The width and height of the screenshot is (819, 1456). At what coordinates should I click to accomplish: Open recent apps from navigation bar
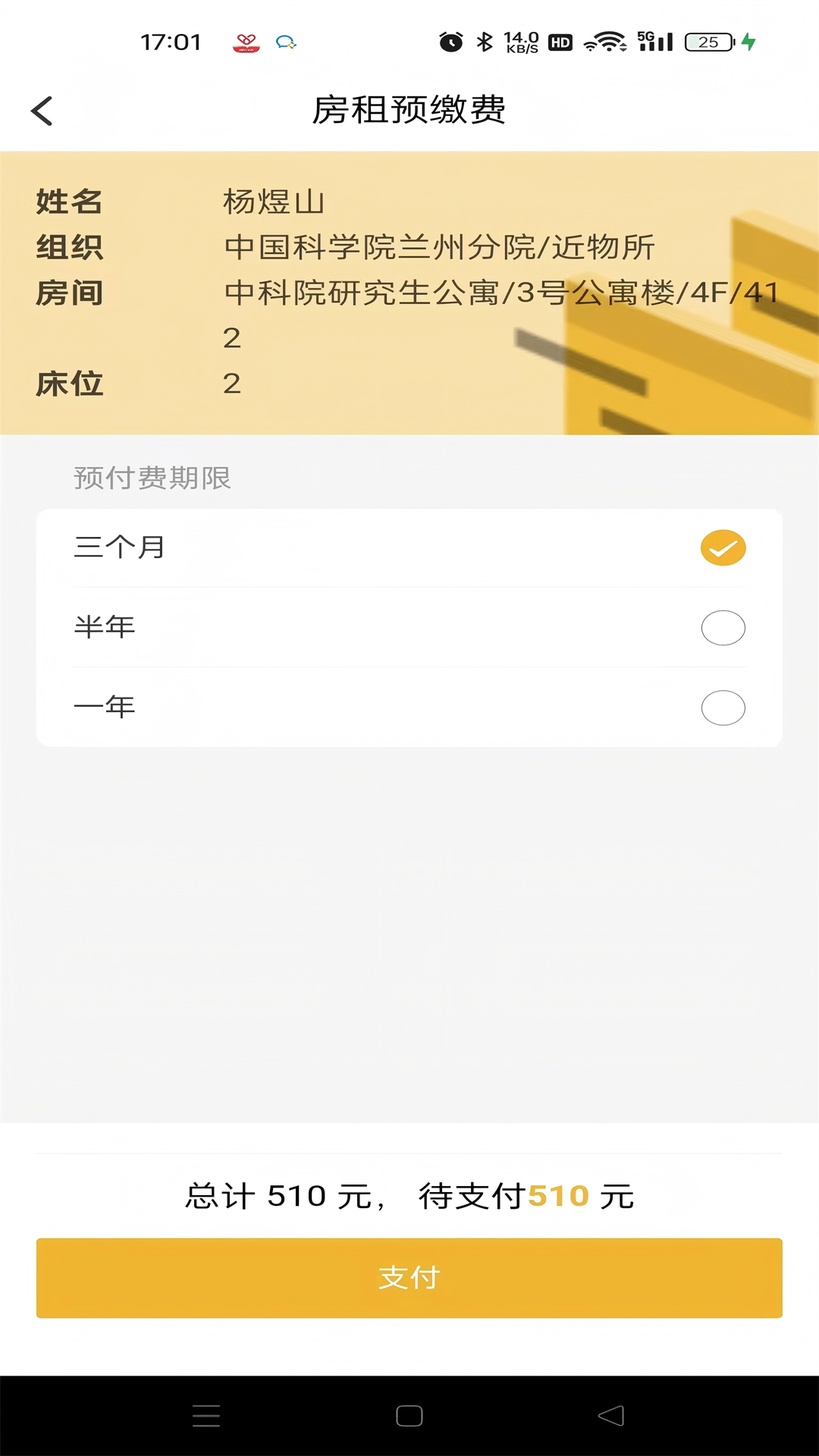[x=206, y=1416]
